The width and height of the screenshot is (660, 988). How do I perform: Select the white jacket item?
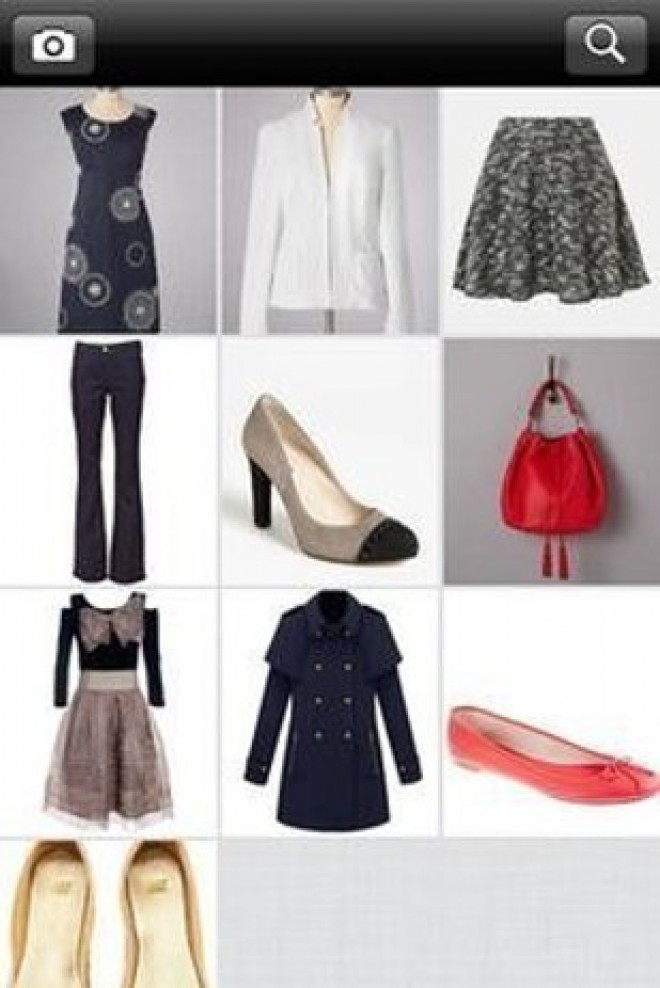[x=329, y=212]
